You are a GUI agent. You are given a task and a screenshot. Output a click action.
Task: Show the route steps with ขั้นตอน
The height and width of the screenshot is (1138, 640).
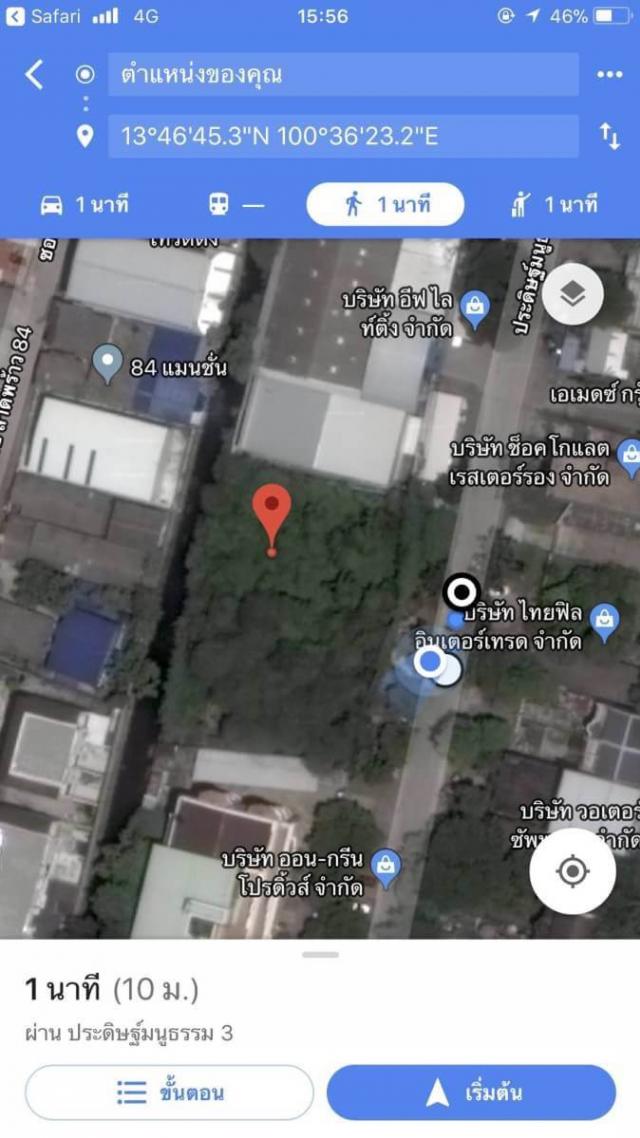(170, 1092)
